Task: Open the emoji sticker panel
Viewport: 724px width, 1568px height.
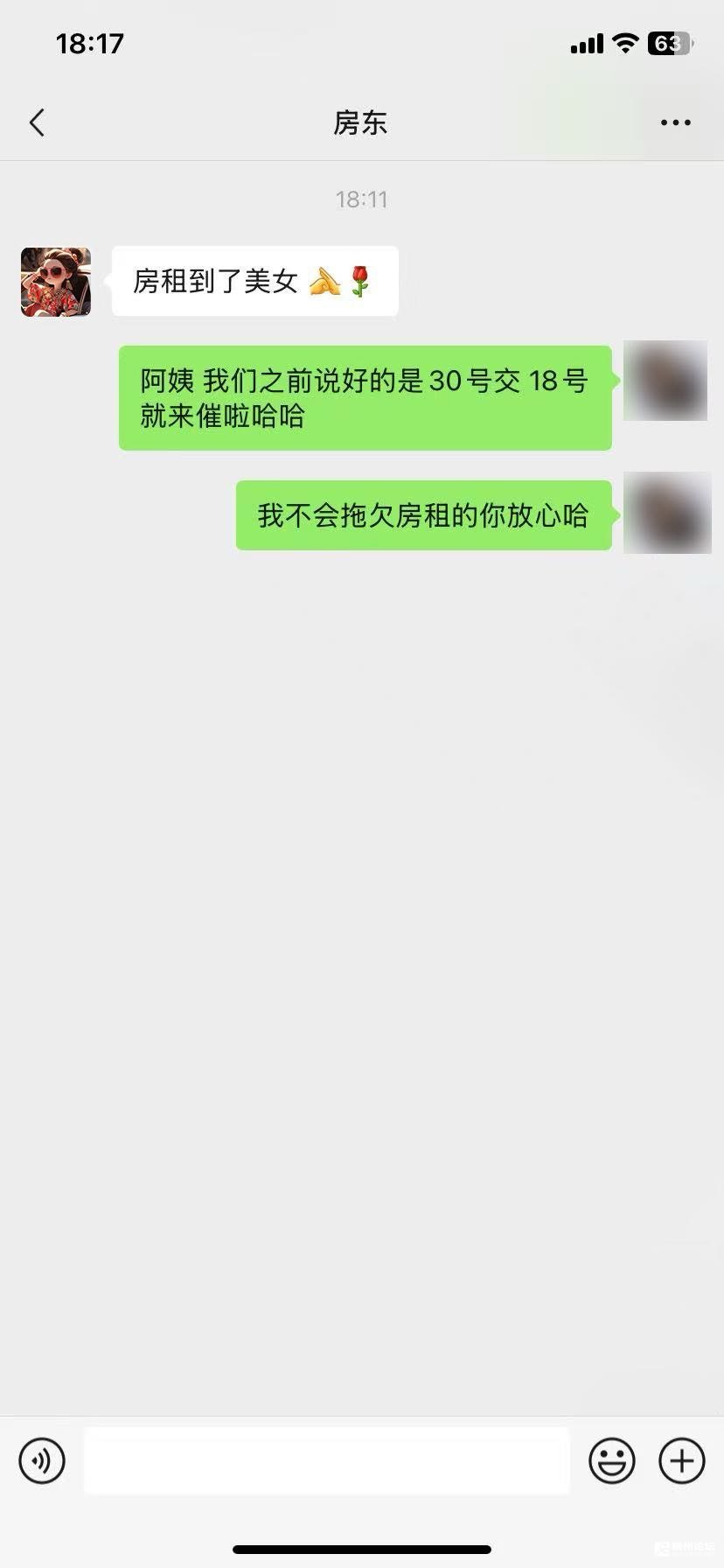Action: [x=611, y=1460]
